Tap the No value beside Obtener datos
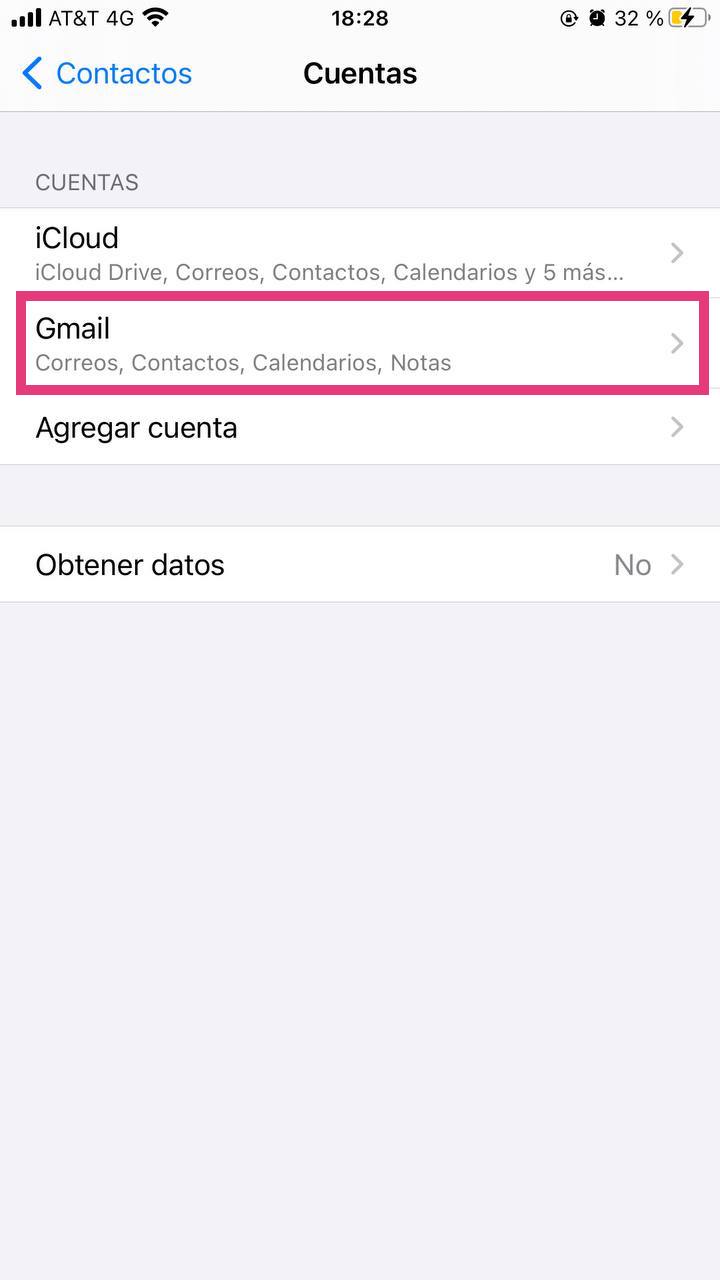The image size is (720, 1280). [632, 564]
